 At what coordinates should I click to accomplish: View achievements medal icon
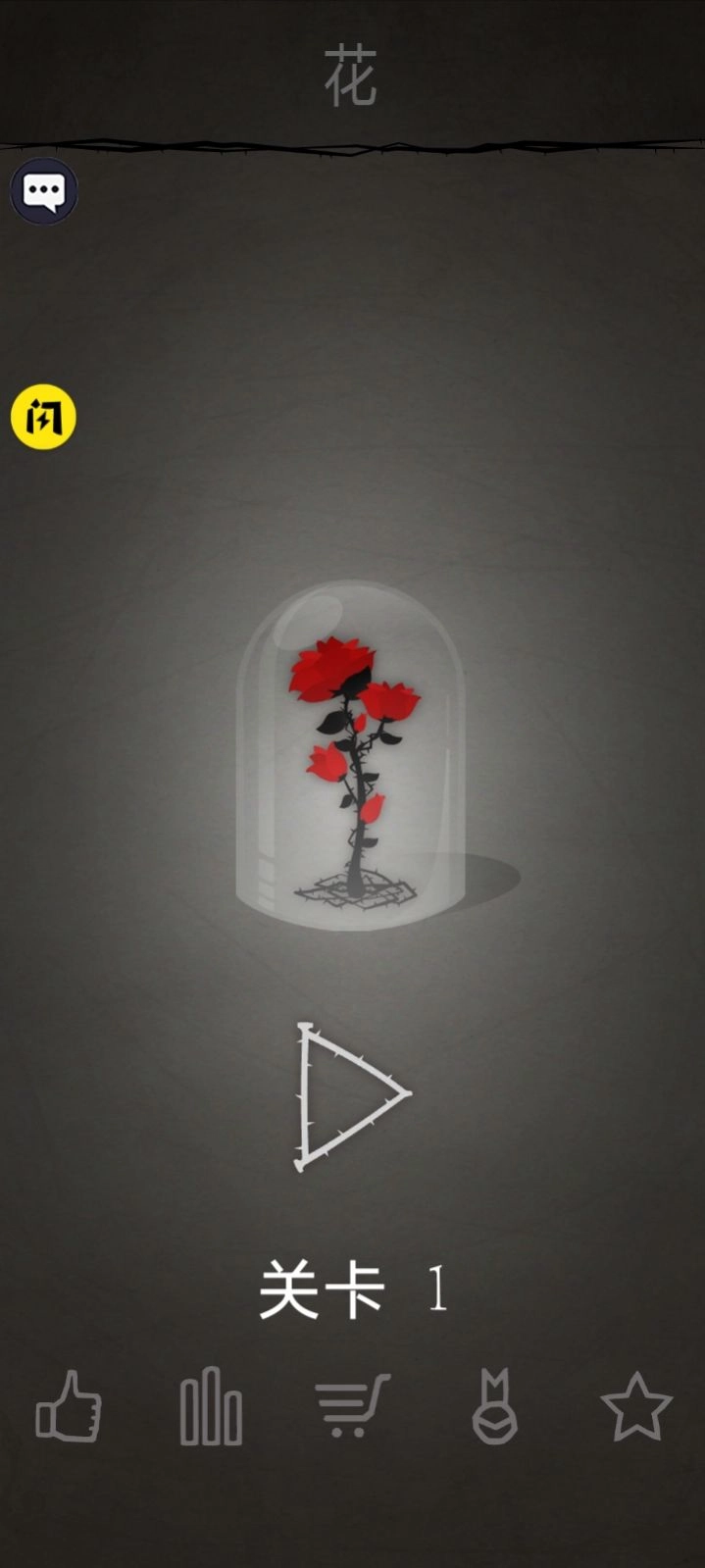pos(495,1407)
